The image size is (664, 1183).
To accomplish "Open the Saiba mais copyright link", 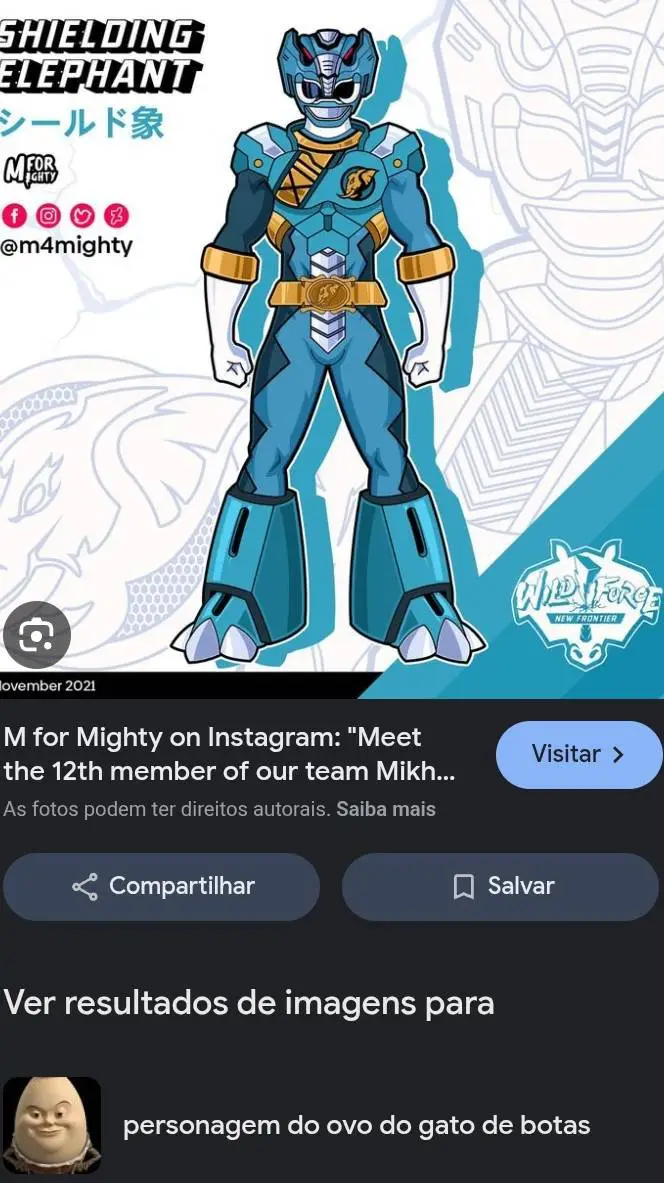I will (x=385, y=809).
